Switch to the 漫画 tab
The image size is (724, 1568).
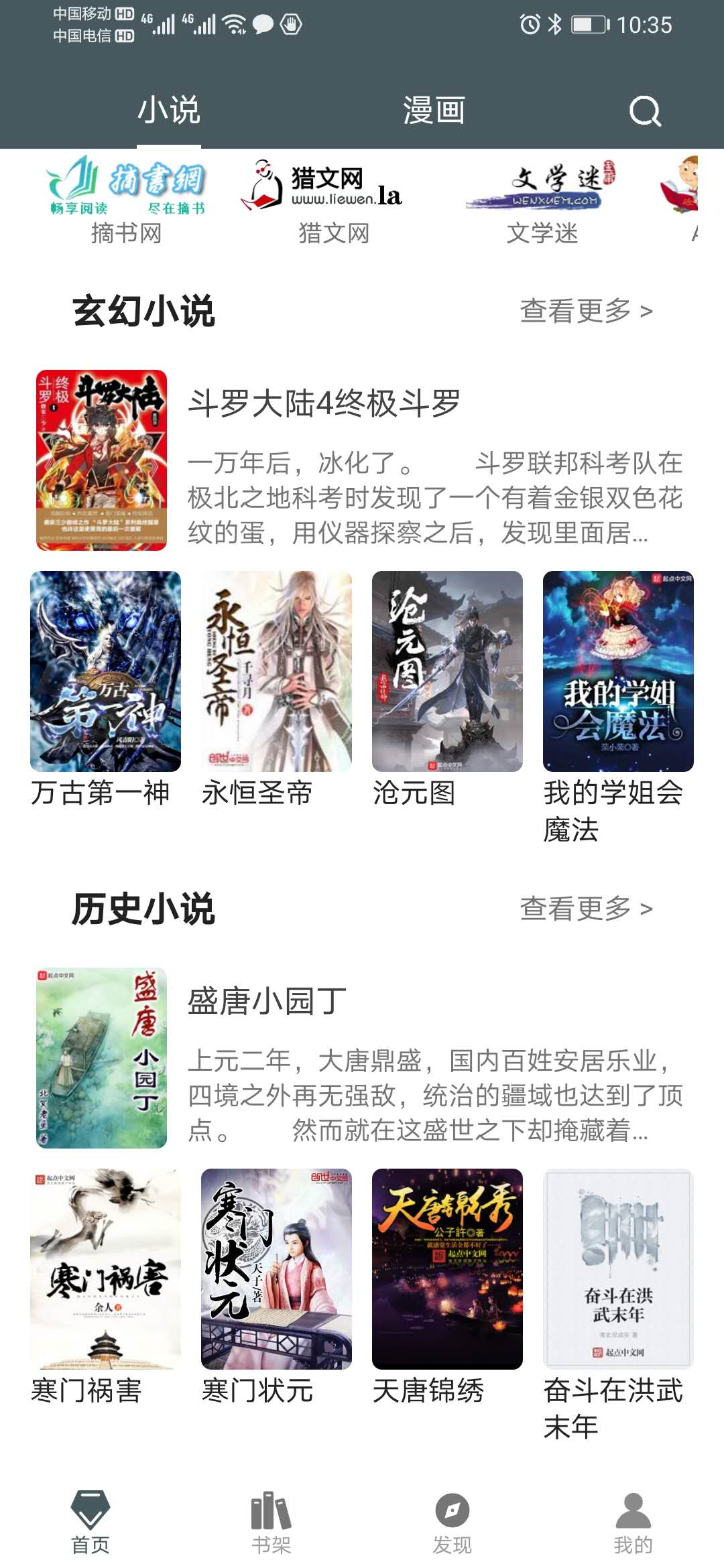pyautogui.click(x=434, y=111)
